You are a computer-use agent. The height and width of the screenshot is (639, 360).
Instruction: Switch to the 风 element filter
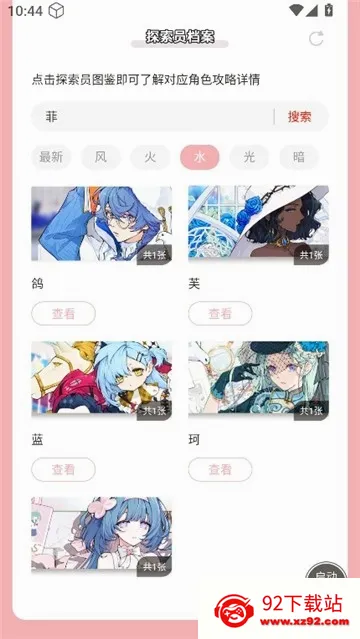pyautogui.click(x=101, y=157)
